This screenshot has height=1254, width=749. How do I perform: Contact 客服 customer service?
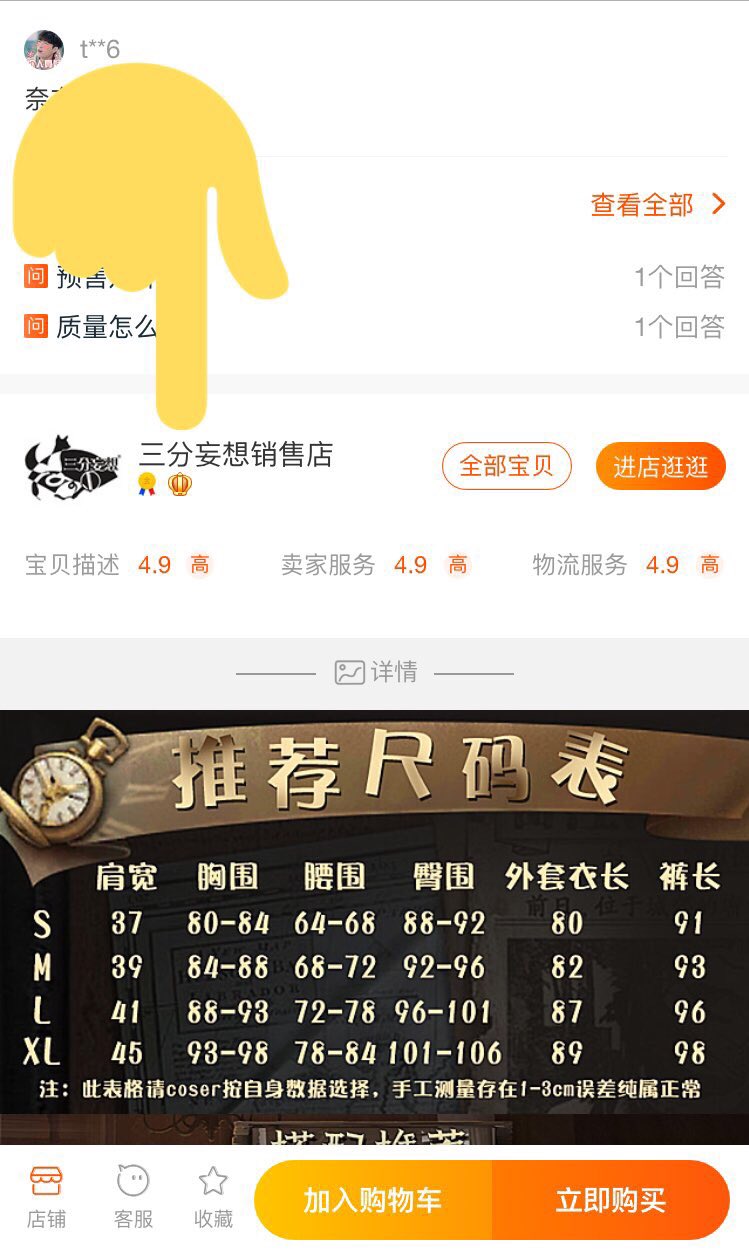click(x=133, y=1197)
